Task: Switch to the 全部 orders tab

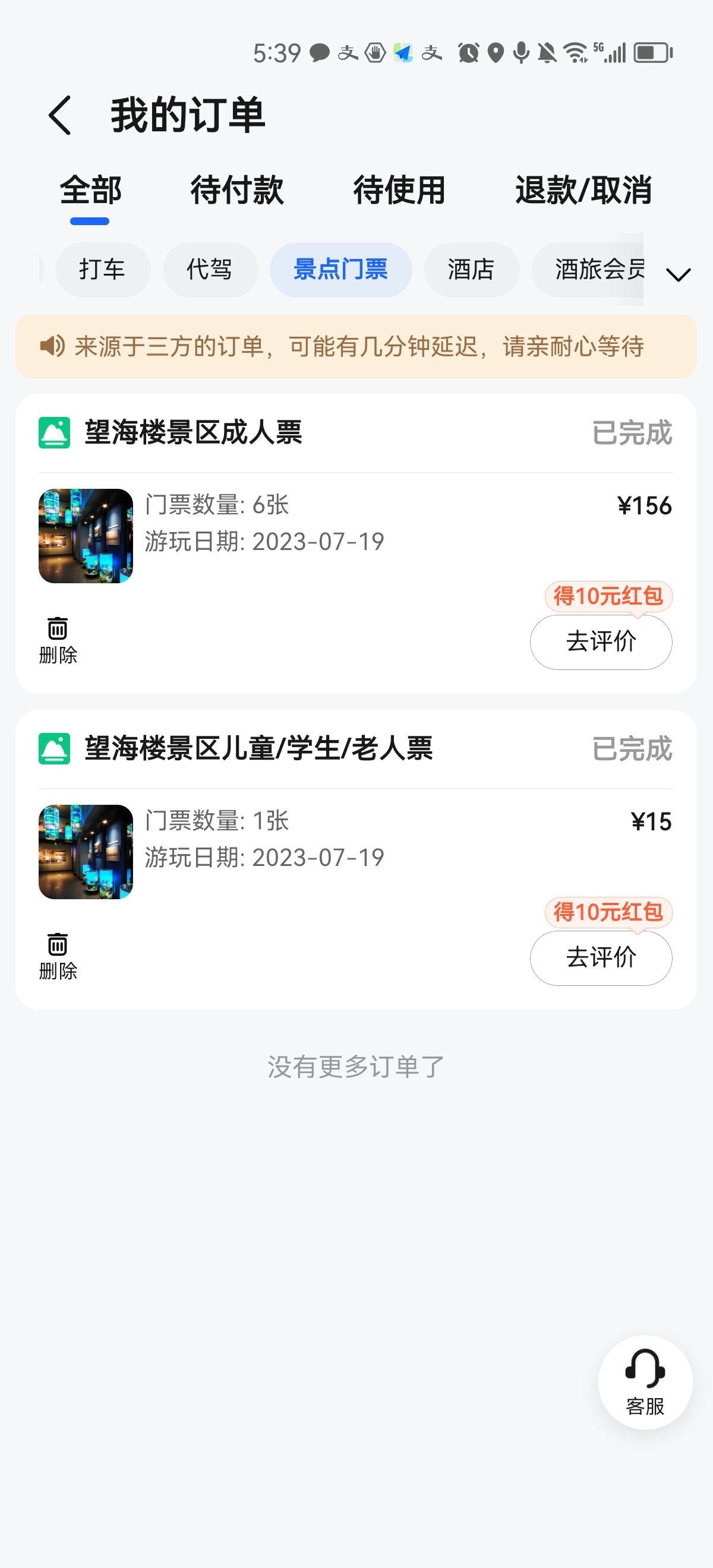Action: 91,190
